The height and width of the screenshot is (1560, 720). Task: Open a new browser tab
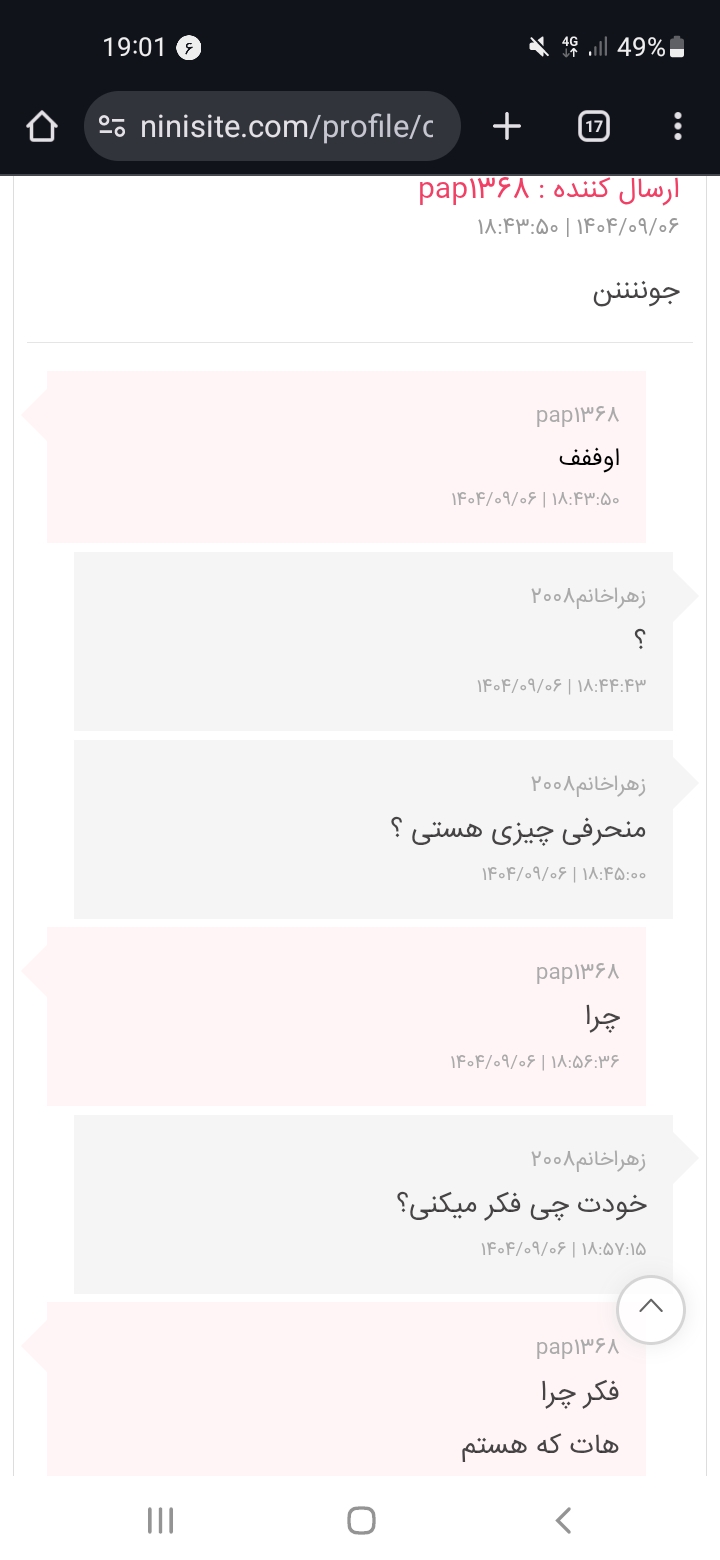coord(507,127)
